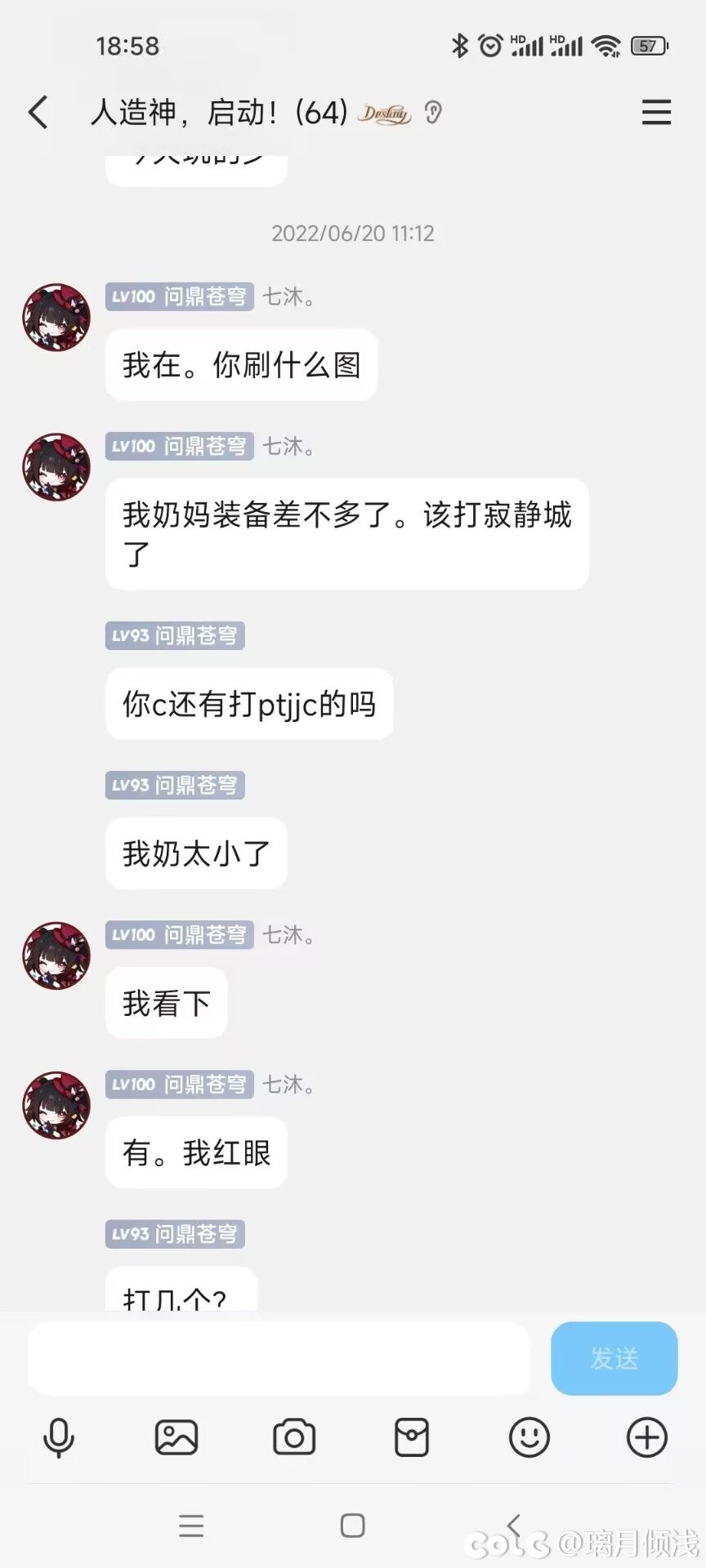This screenshot has height=1568, width=706.
Task: Open the system recent apps
Action: pos(191,1525)
